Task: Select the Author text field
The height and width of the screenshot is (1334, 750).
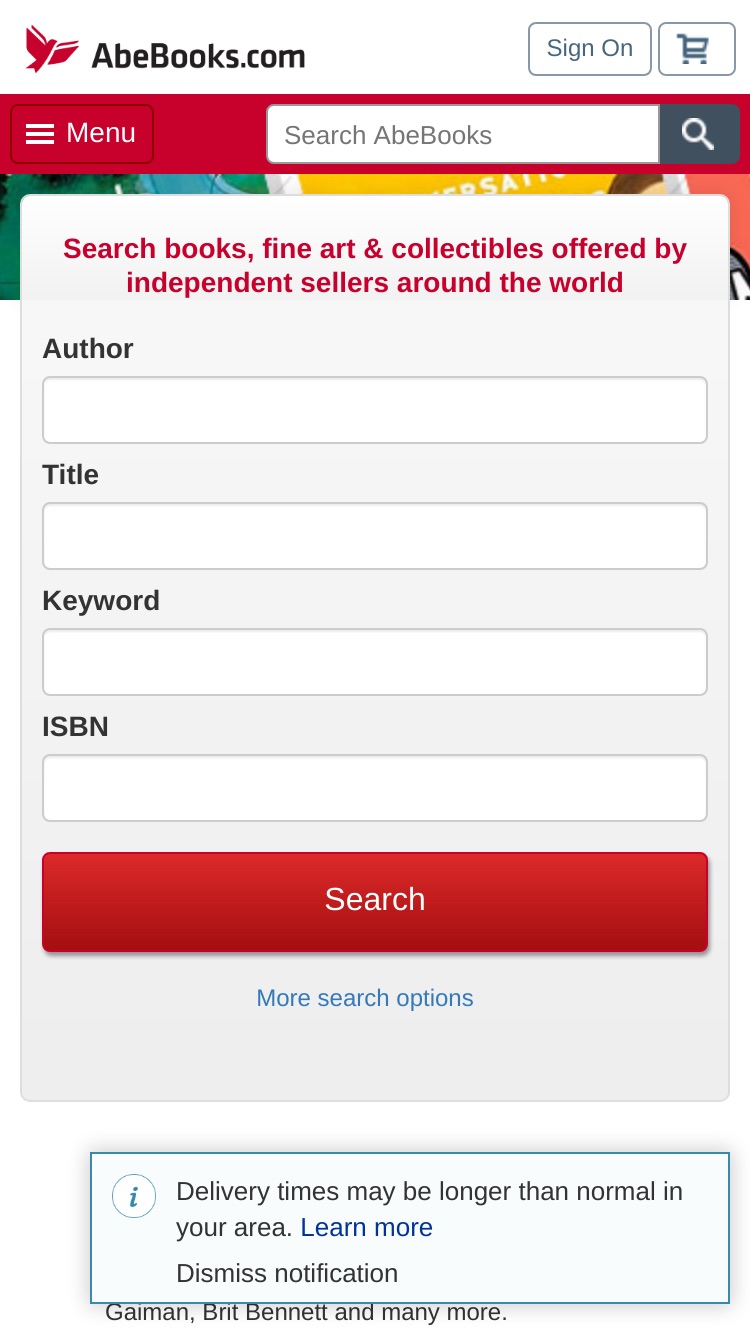Action: pyautogui.click(x=375, y=410)
